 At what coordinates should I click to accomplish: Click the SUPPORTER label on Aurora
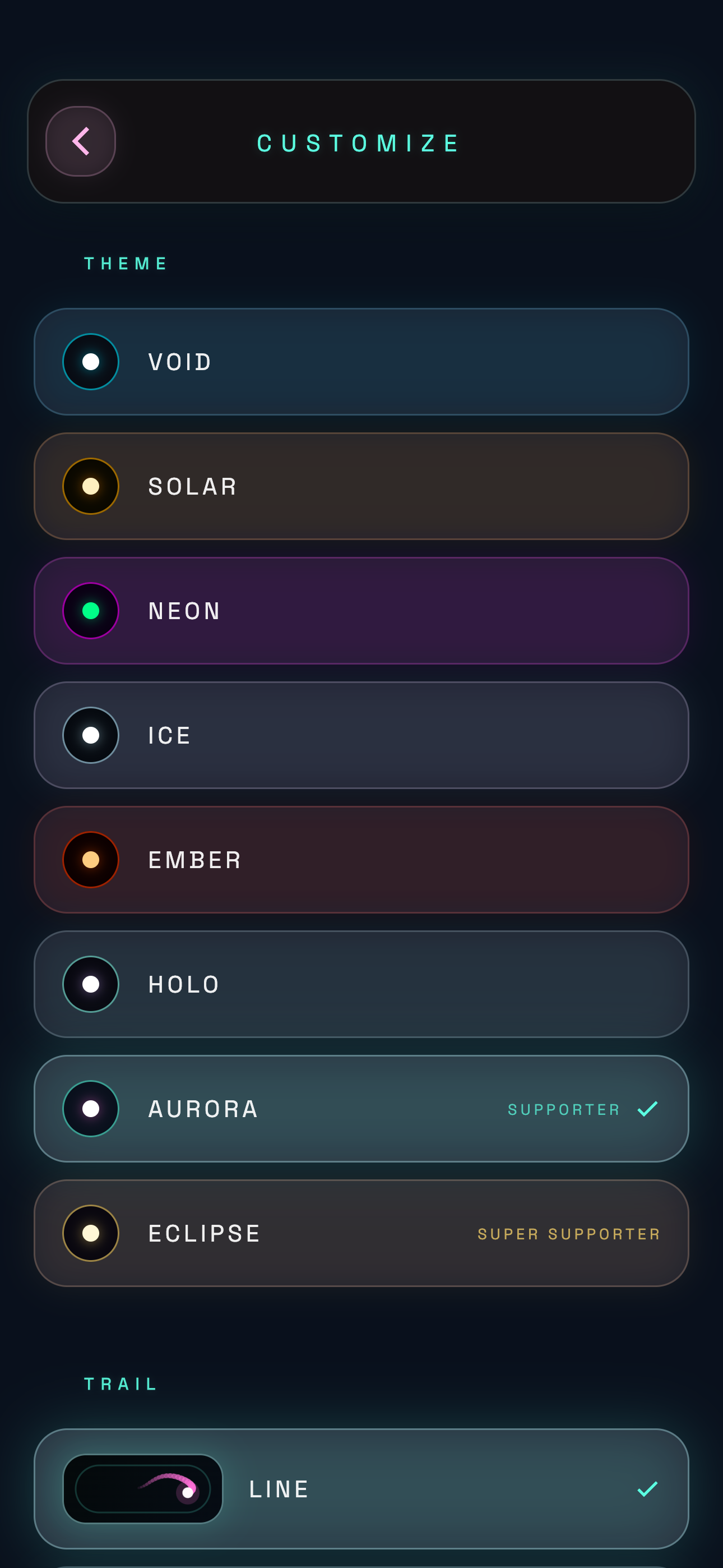(x=563, y=1109)
